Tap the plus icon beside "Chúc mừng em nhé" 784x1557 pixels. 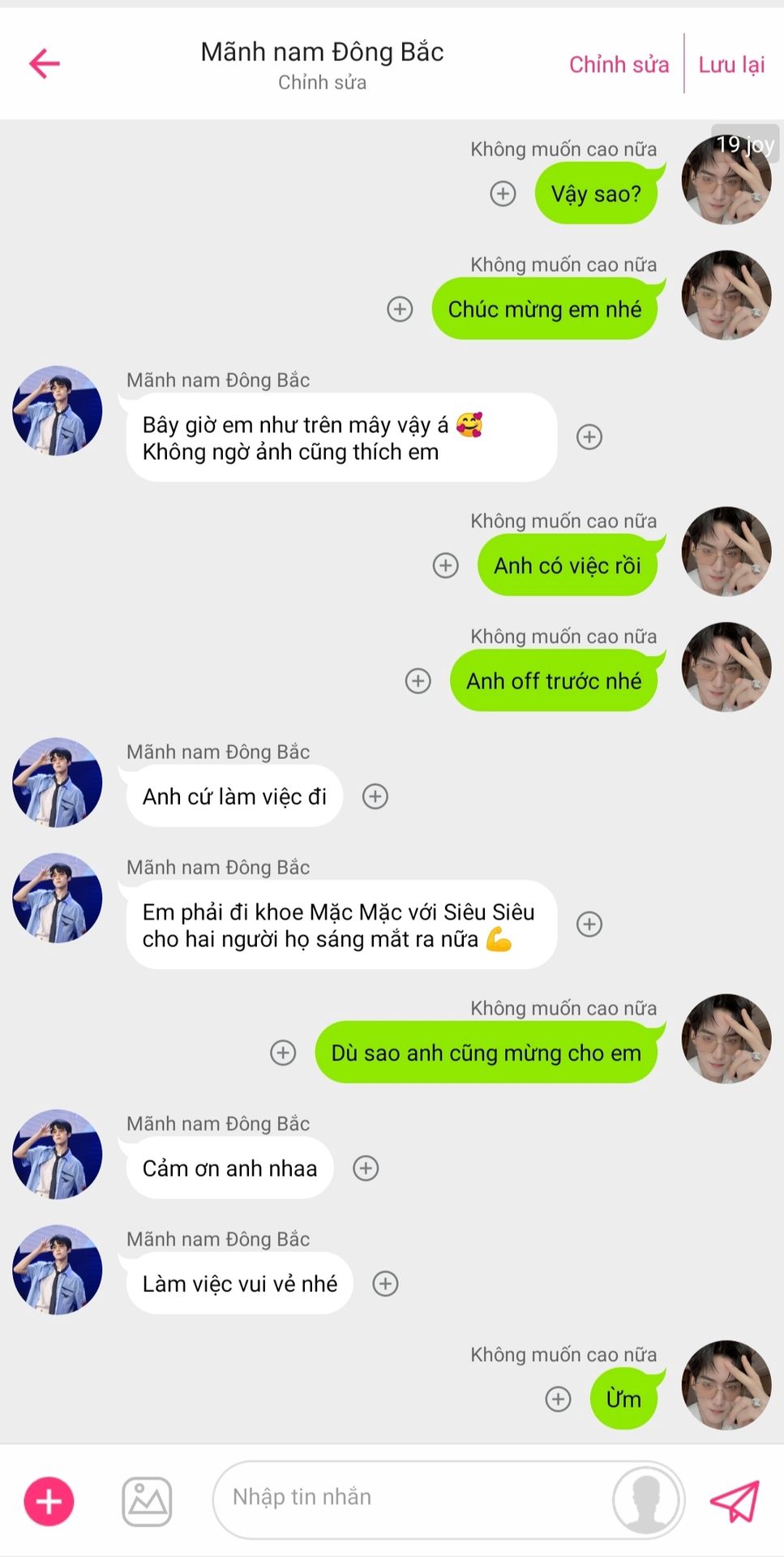(400, 309)
